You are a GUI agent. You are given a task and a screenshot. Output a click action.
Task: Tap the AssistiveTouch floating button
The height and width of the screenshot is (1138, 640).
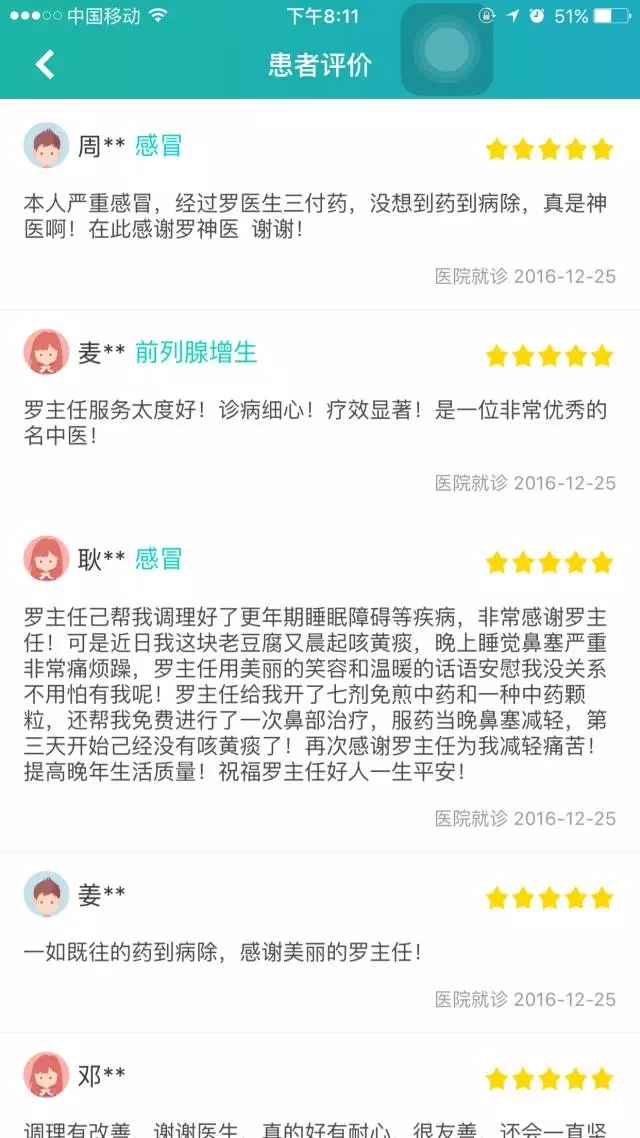click(x=447, y=49)
